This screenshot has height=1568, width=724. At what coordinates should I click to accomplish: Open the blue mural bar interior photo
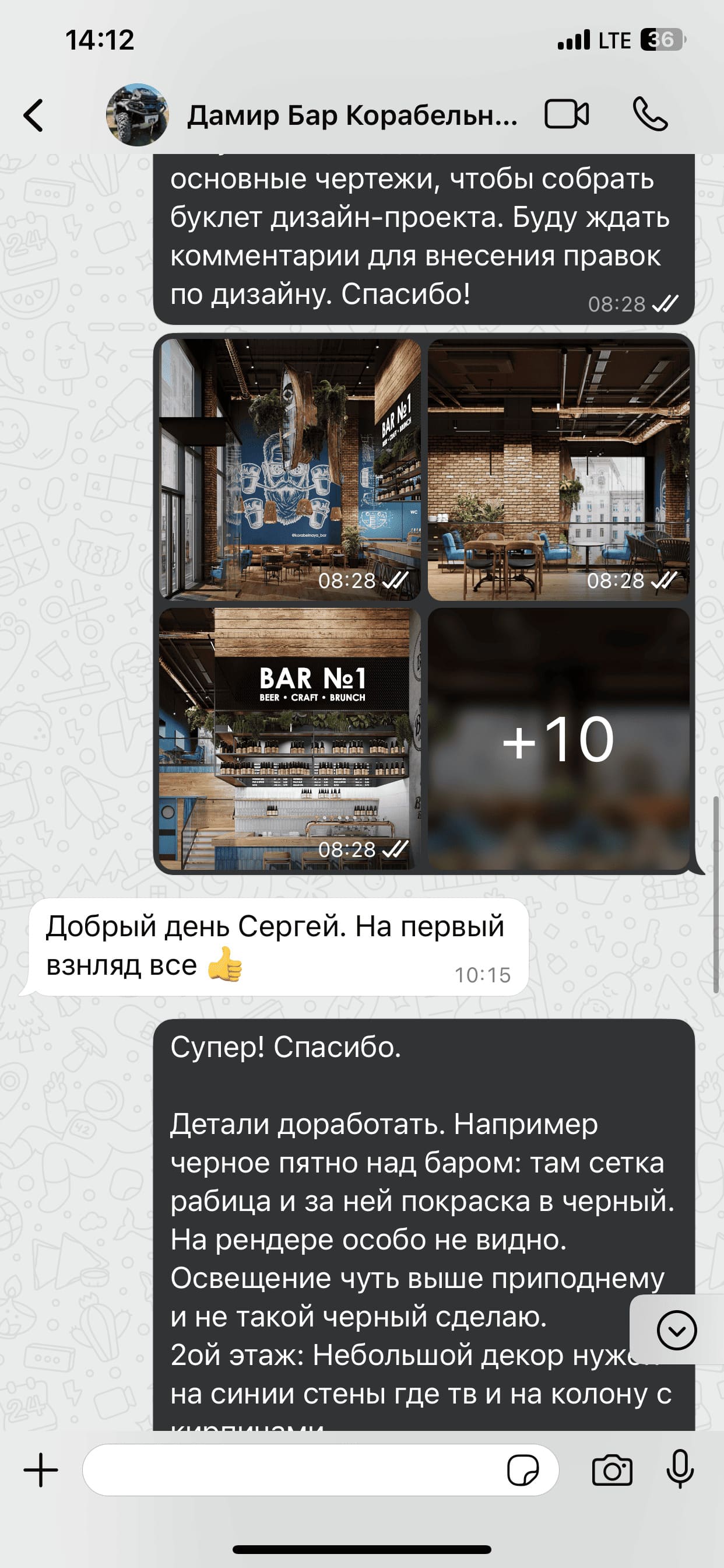290,470
